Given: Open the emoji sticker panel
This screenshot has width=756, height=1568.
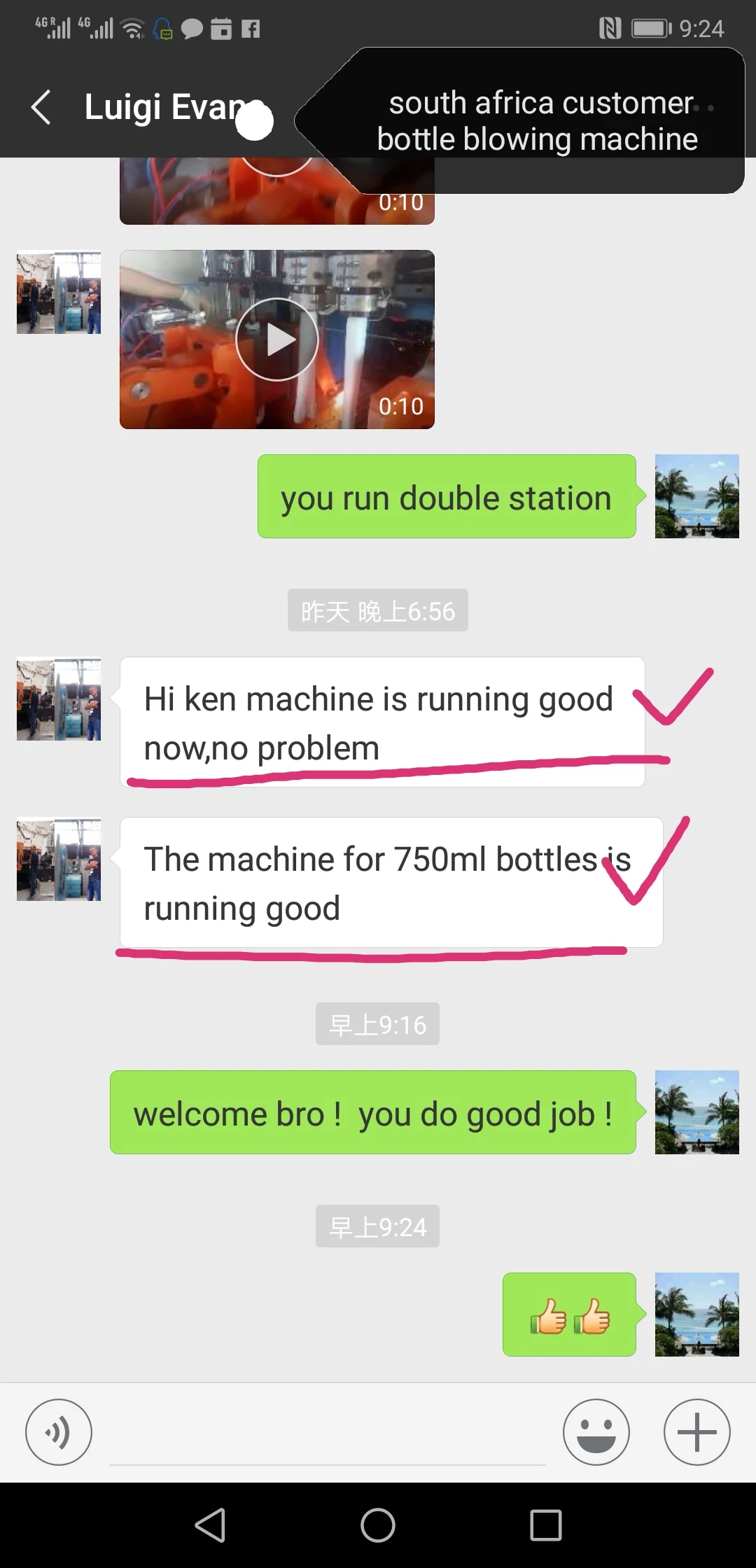Looking at the screenshot, I should click(596, 1432).
